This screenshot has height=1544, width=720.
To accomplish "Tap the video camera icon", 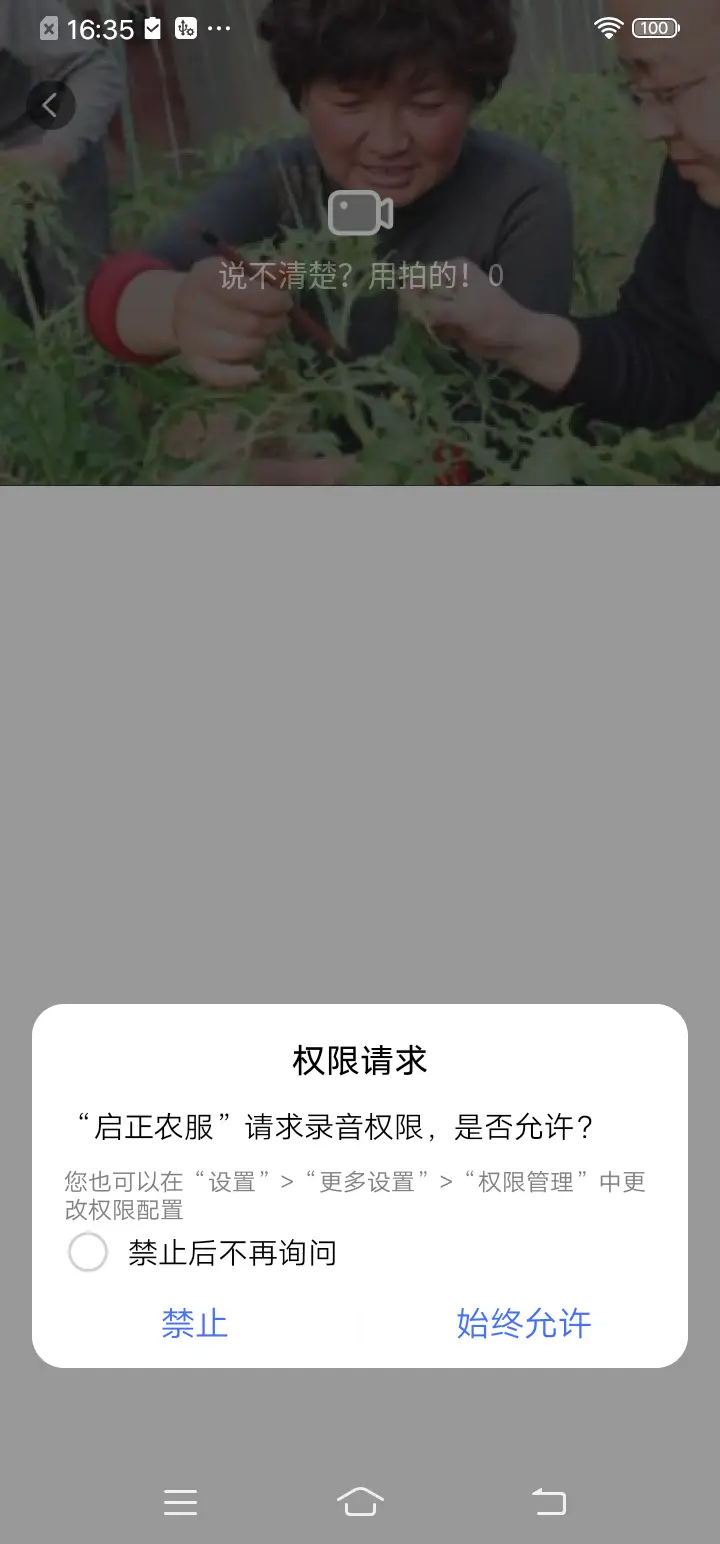I will [360, 212].
